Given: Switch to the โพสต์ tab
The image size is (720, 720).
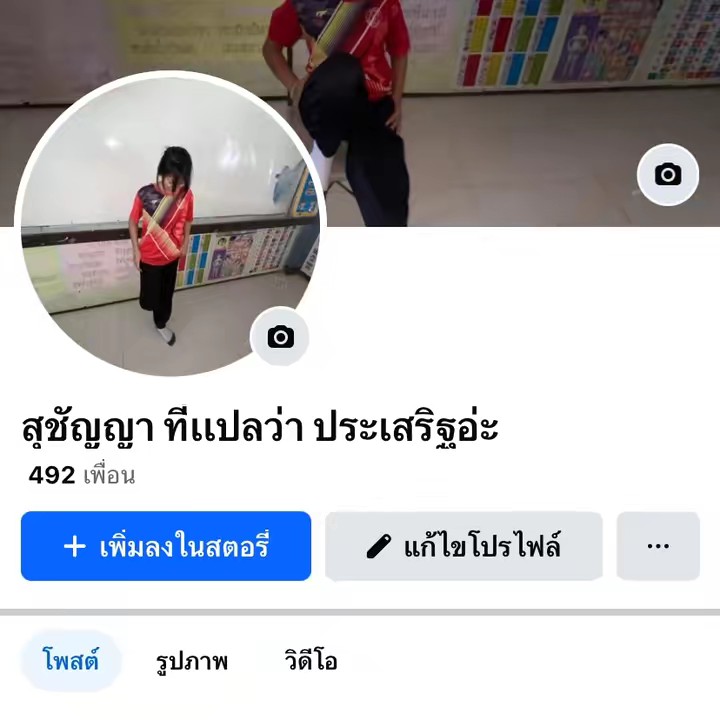Looking at the screenshot, I should (71, 660).
